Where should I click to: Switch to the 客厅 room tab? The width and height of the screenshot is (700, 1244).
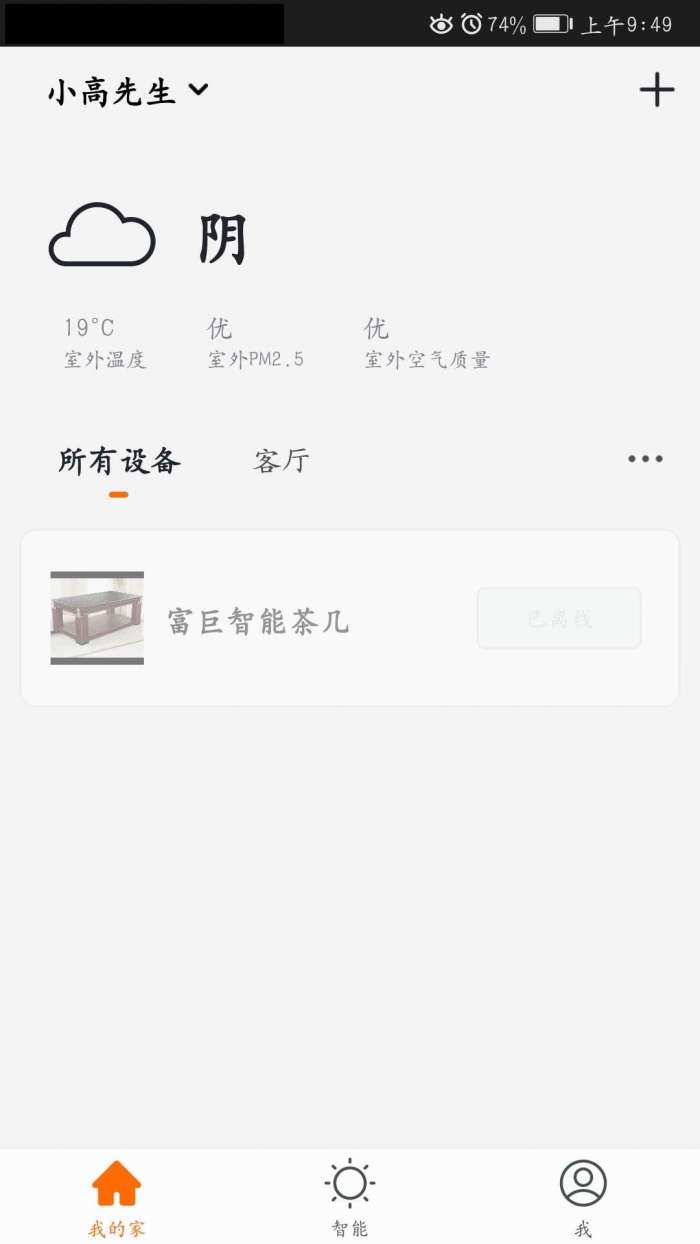coord(281,462)
